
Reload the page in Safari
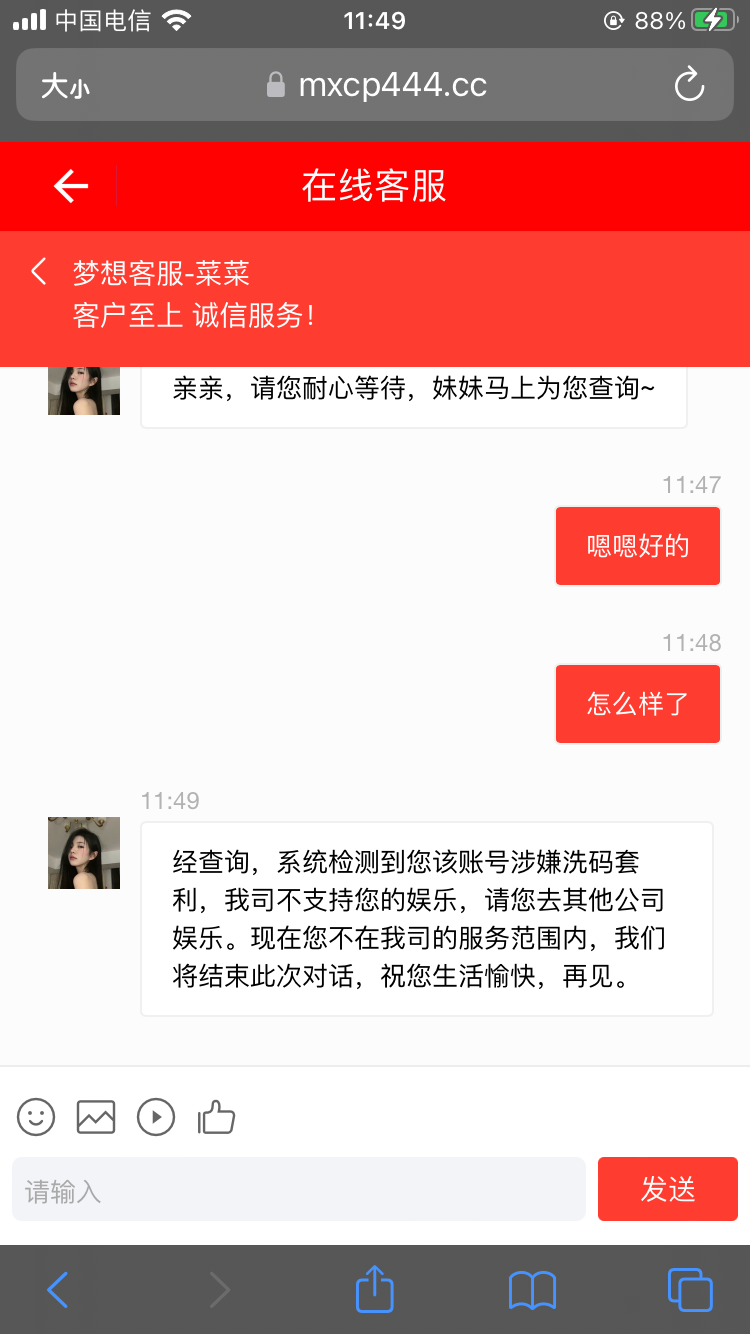[689, 85]
